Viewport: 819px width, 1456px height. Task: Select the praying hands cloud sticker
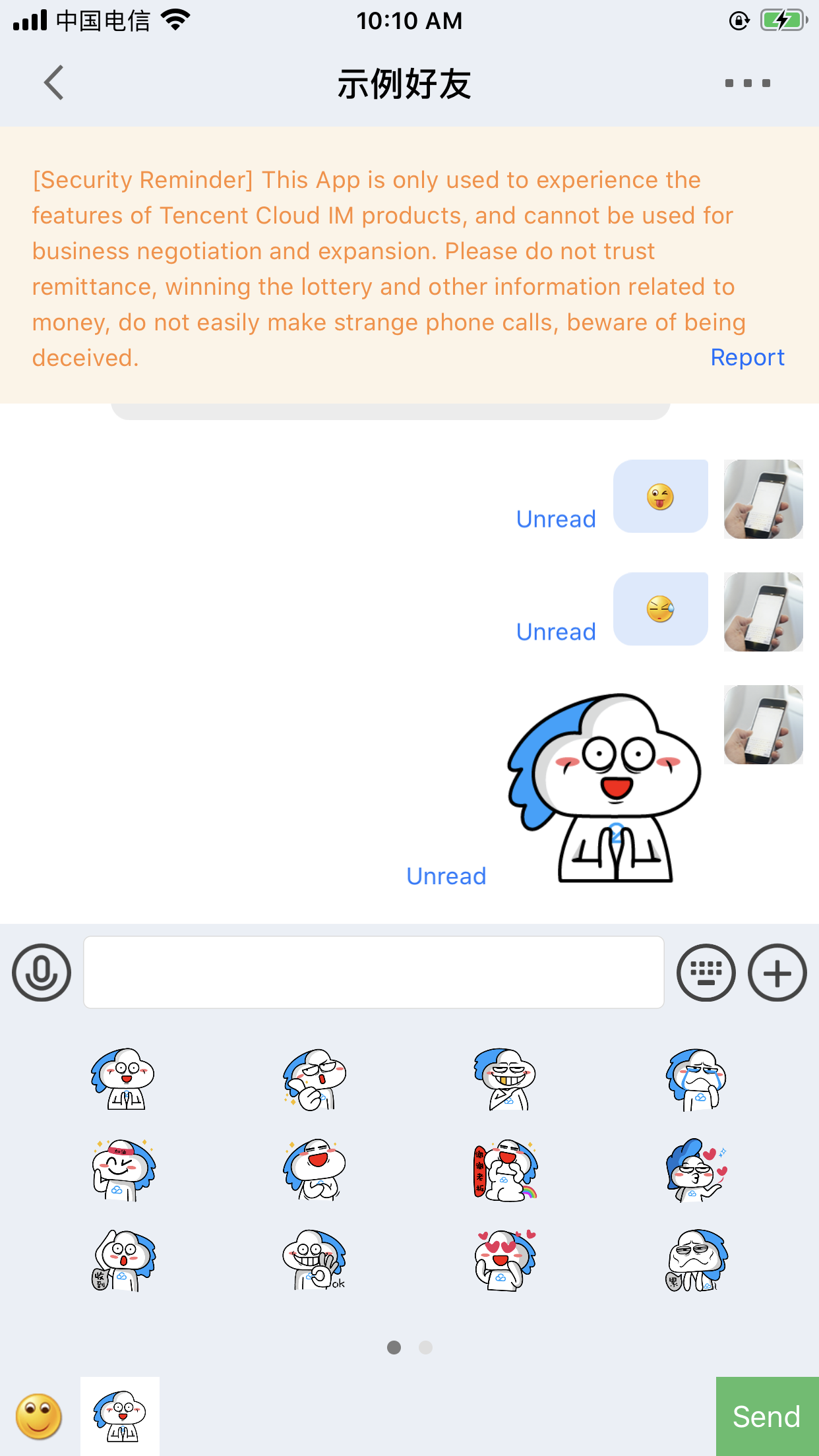click(123, 1079)
